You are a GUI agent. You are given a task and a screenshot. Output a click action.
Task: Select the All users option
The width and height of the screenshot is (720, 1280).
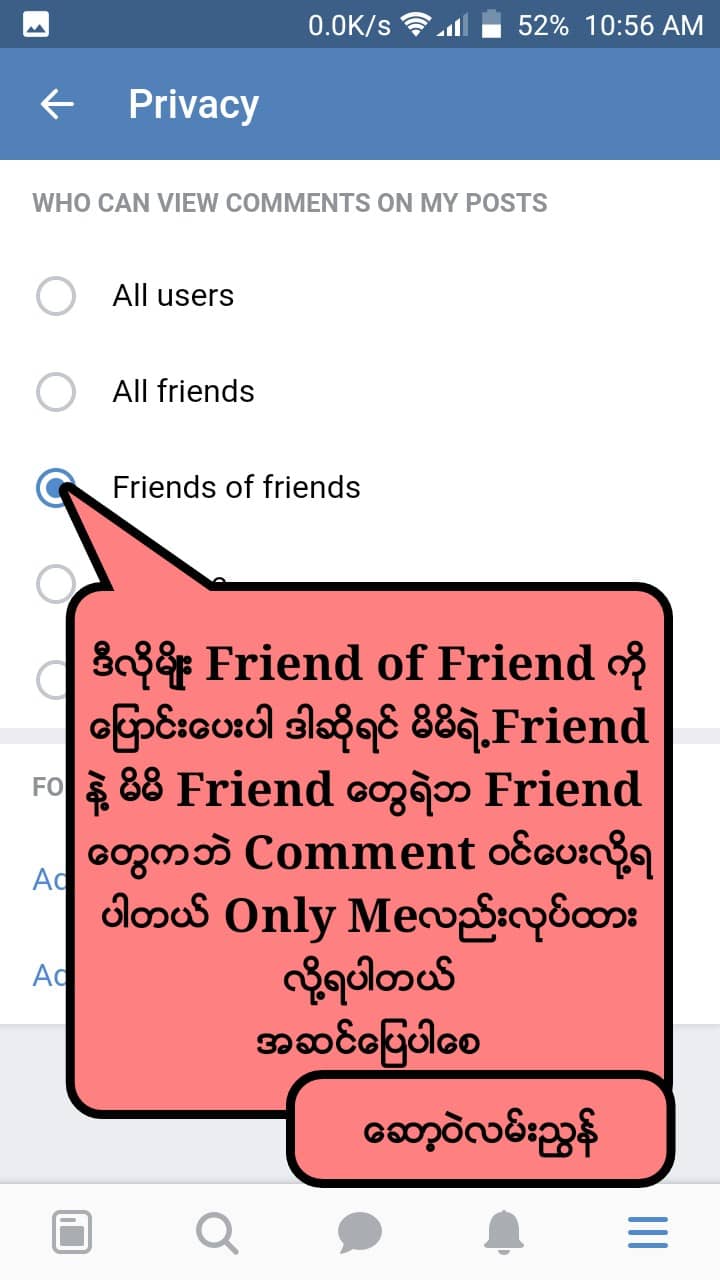click(56, 296)
